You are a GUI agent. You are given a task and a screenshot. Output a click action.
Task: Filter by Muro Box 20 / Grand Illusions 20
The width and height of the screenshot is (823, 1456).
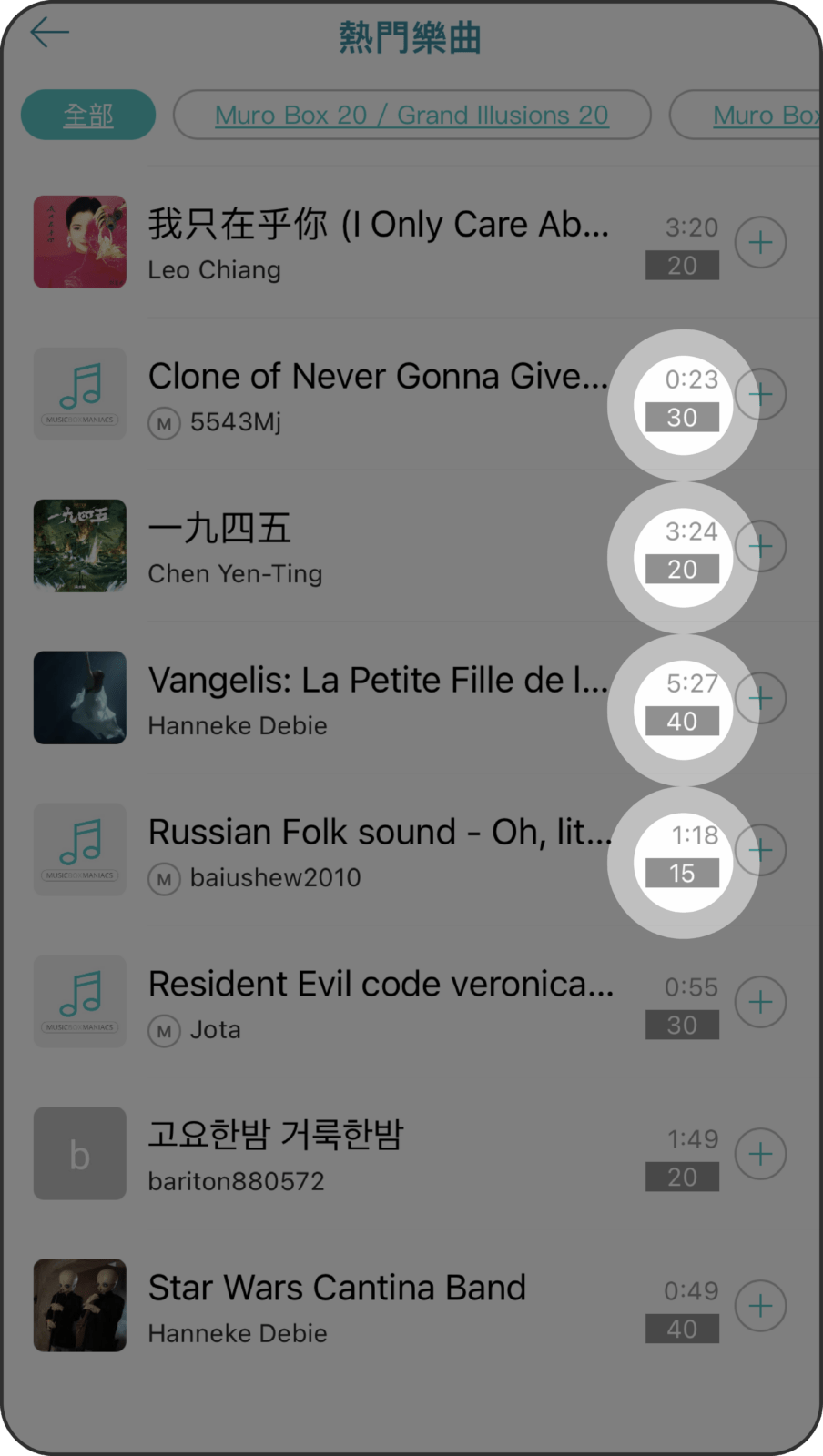411,116
